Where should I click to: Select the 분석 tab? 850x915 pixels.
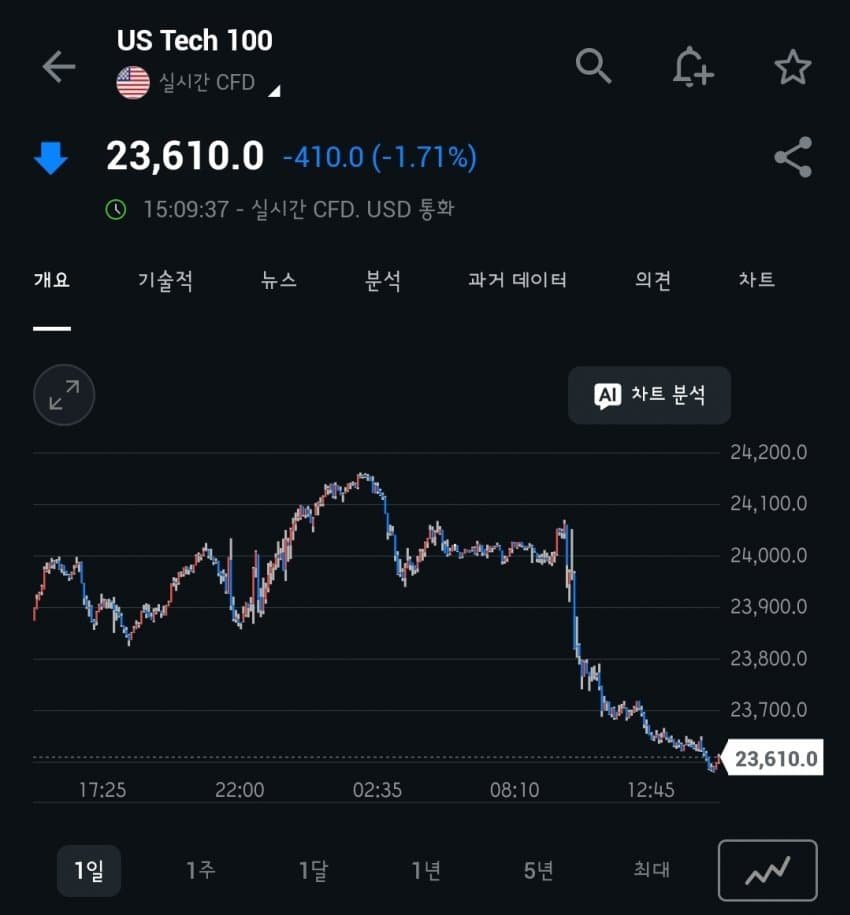coord(383,280)
